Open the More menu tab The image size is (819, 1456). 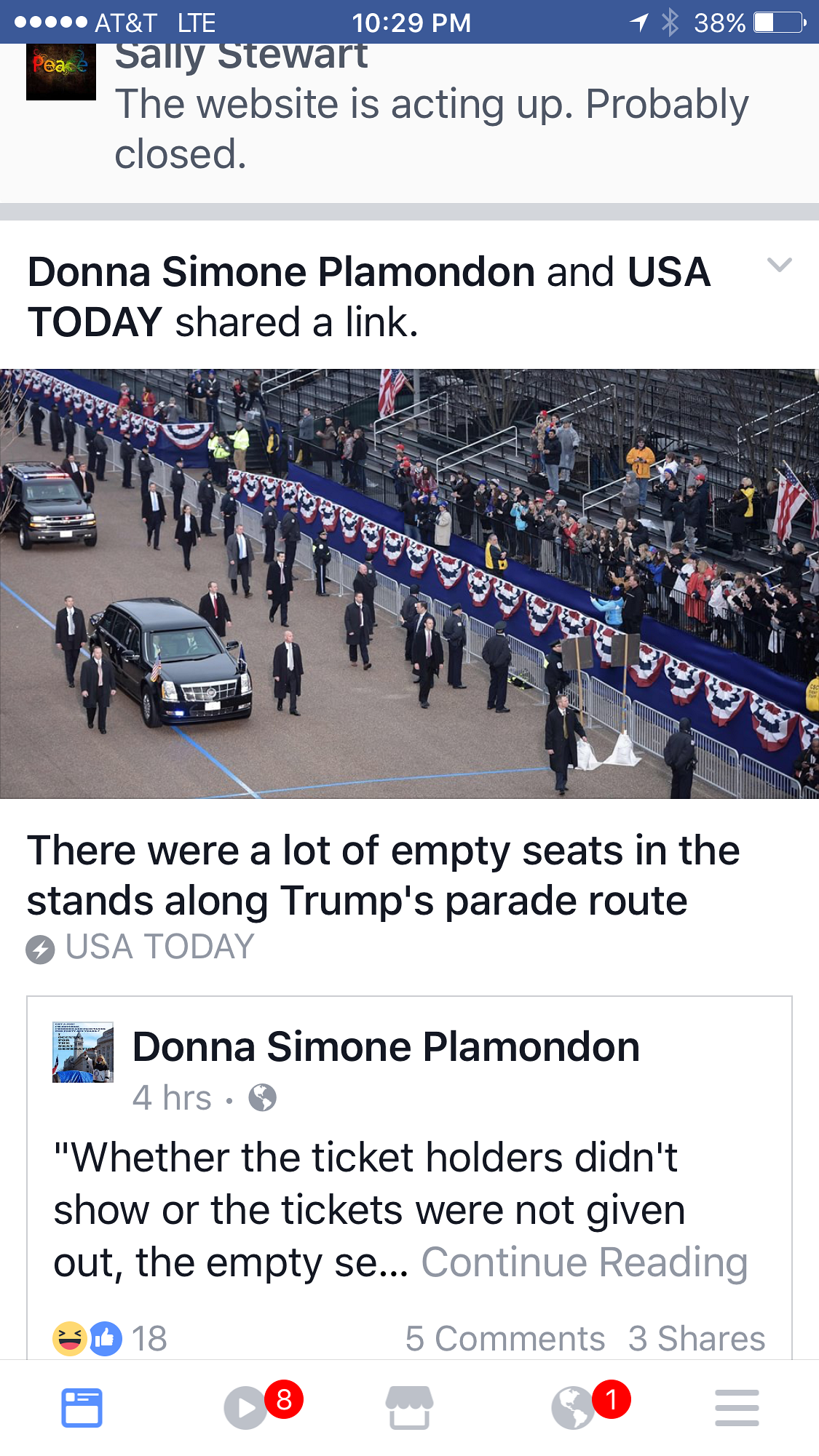coord(737,1408)
